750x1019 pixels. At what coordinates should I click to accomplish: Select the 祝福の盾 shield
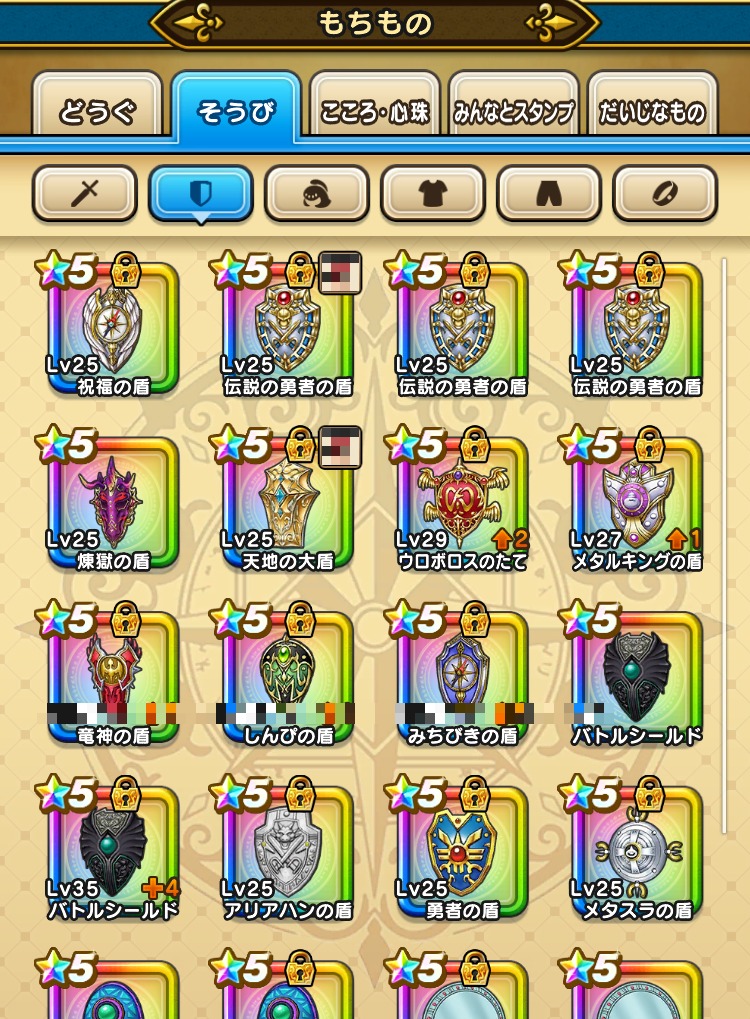(113, 330)
